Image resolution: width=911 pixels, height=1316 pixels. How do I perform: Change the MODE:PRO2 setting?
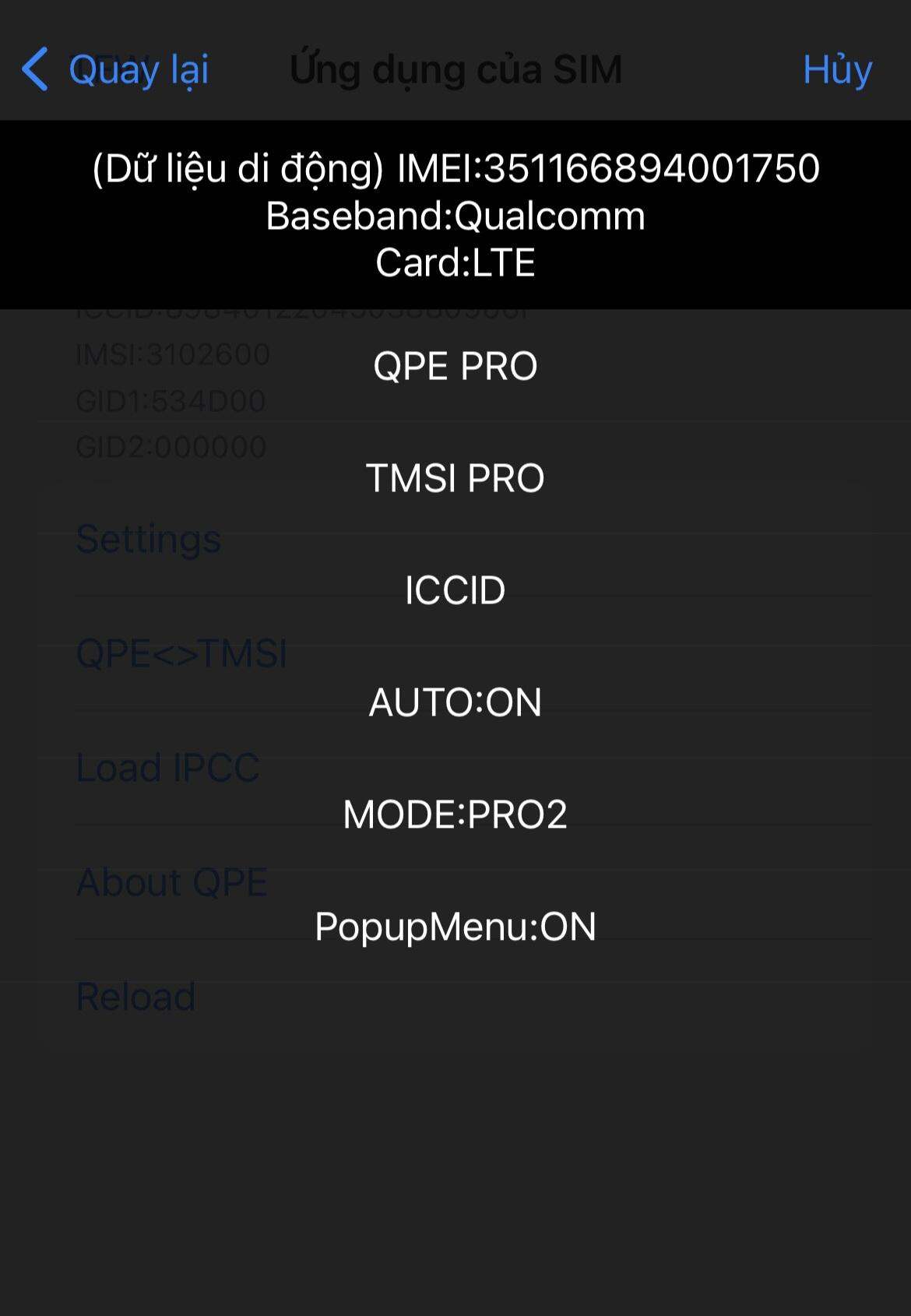455,815
